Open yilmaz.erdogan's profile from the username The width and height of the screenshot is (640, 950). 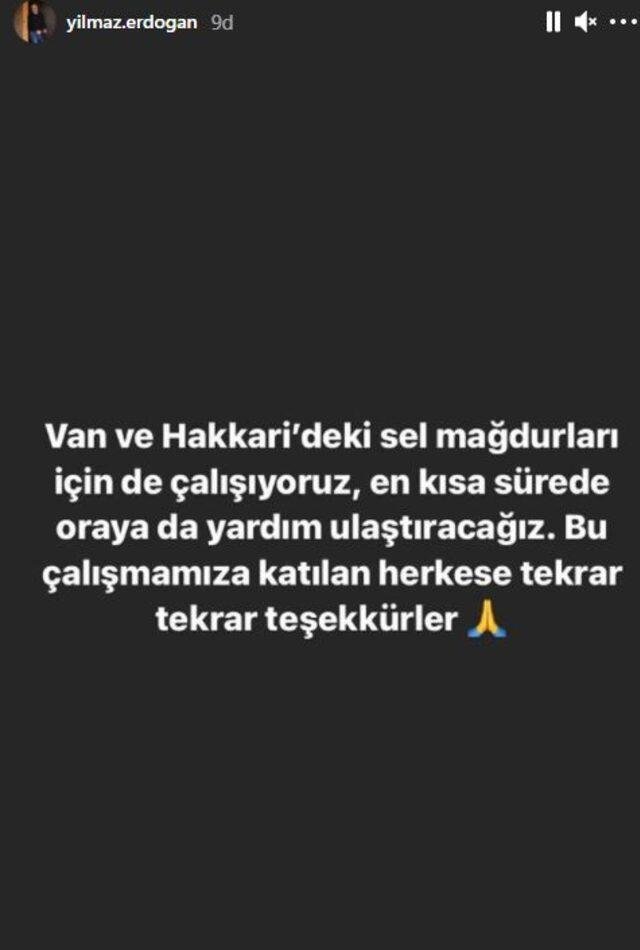point(131,21)
